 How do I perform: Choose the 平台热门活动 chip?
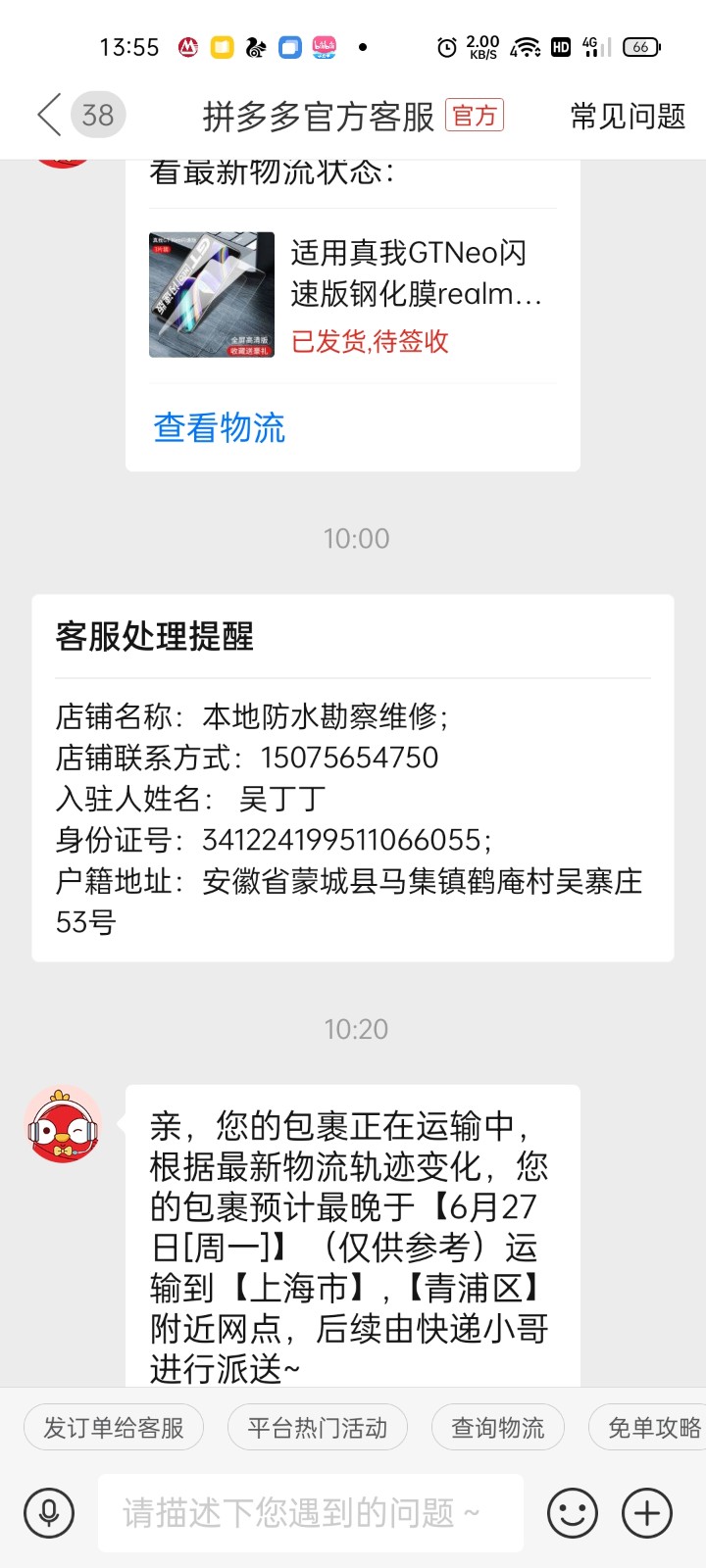pos(318,1428)
